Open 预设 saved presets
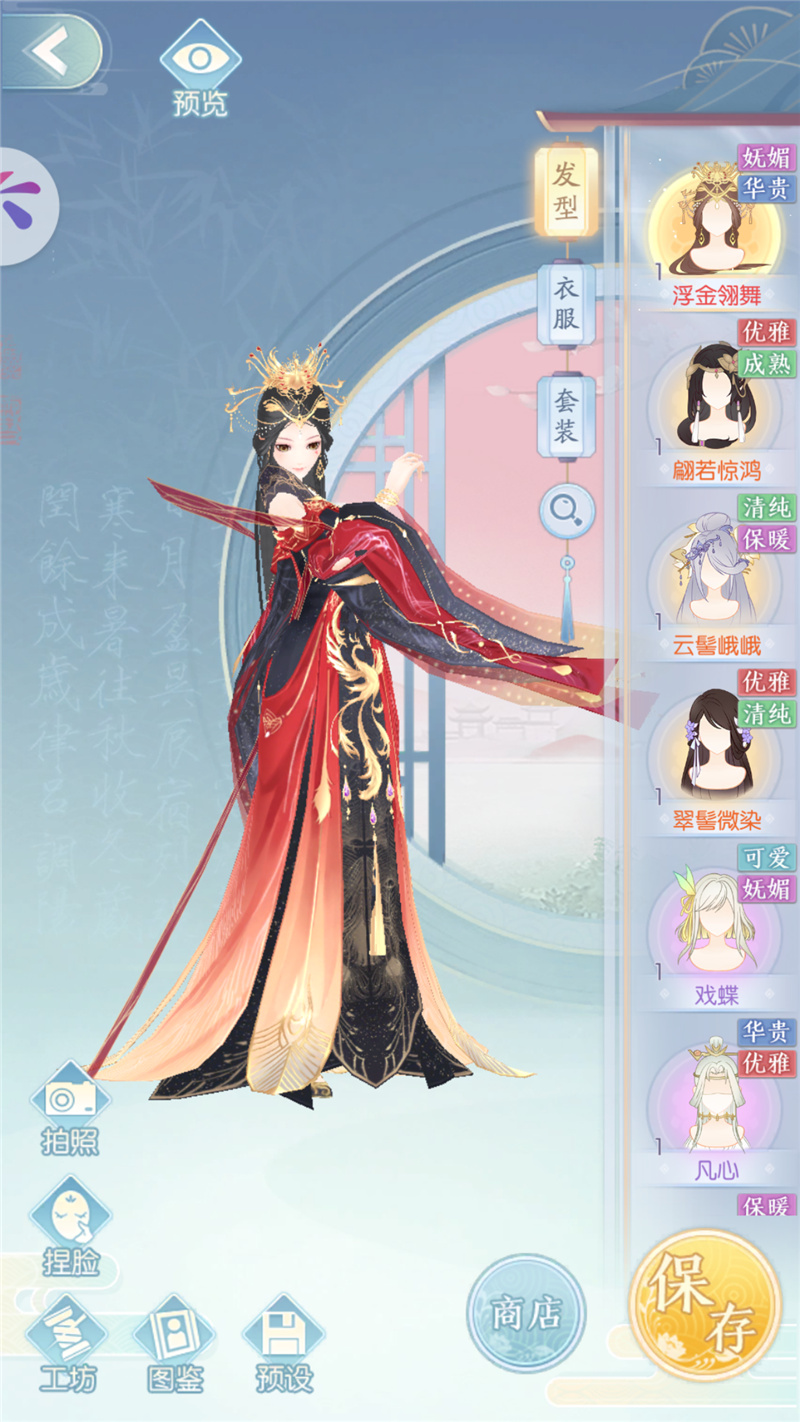800x1422 pixels. [x=283, y=1346]
